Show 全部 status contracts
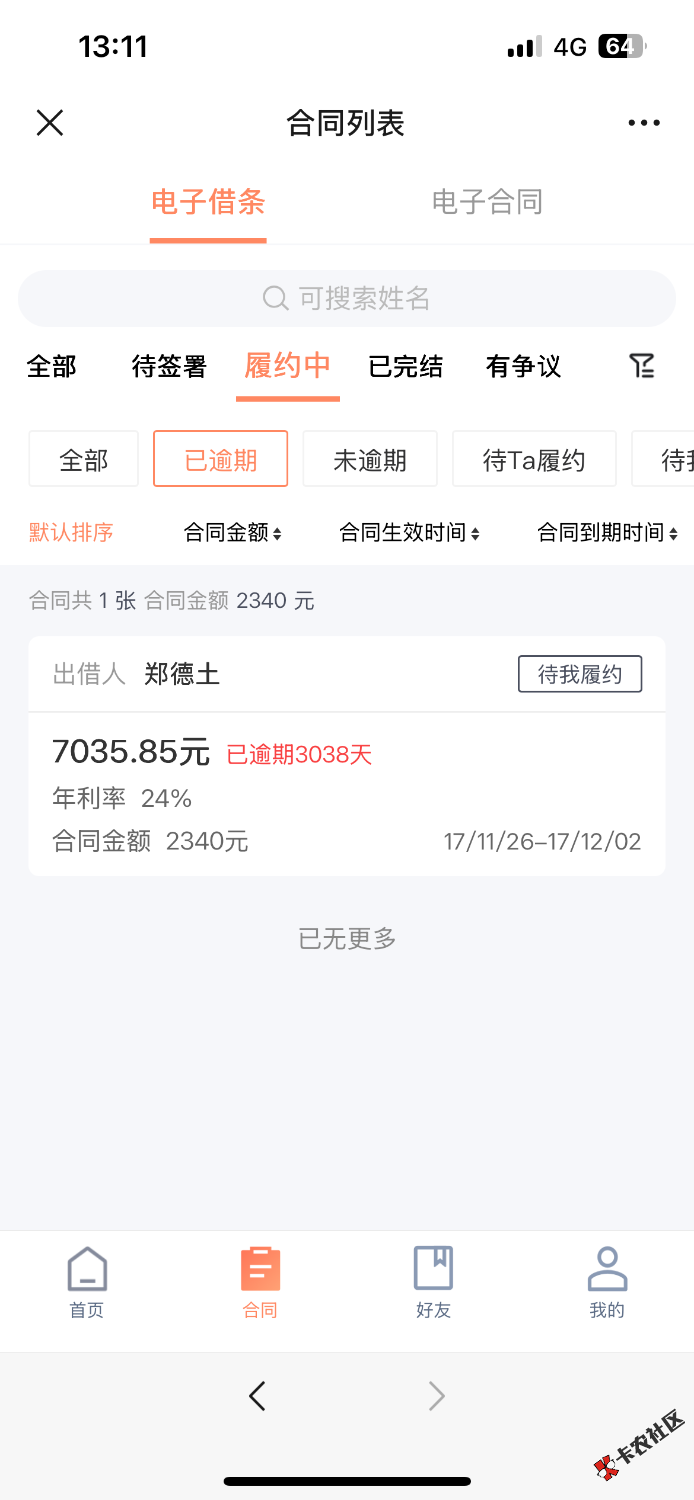 pyautogui.click(x=52, y=367)
